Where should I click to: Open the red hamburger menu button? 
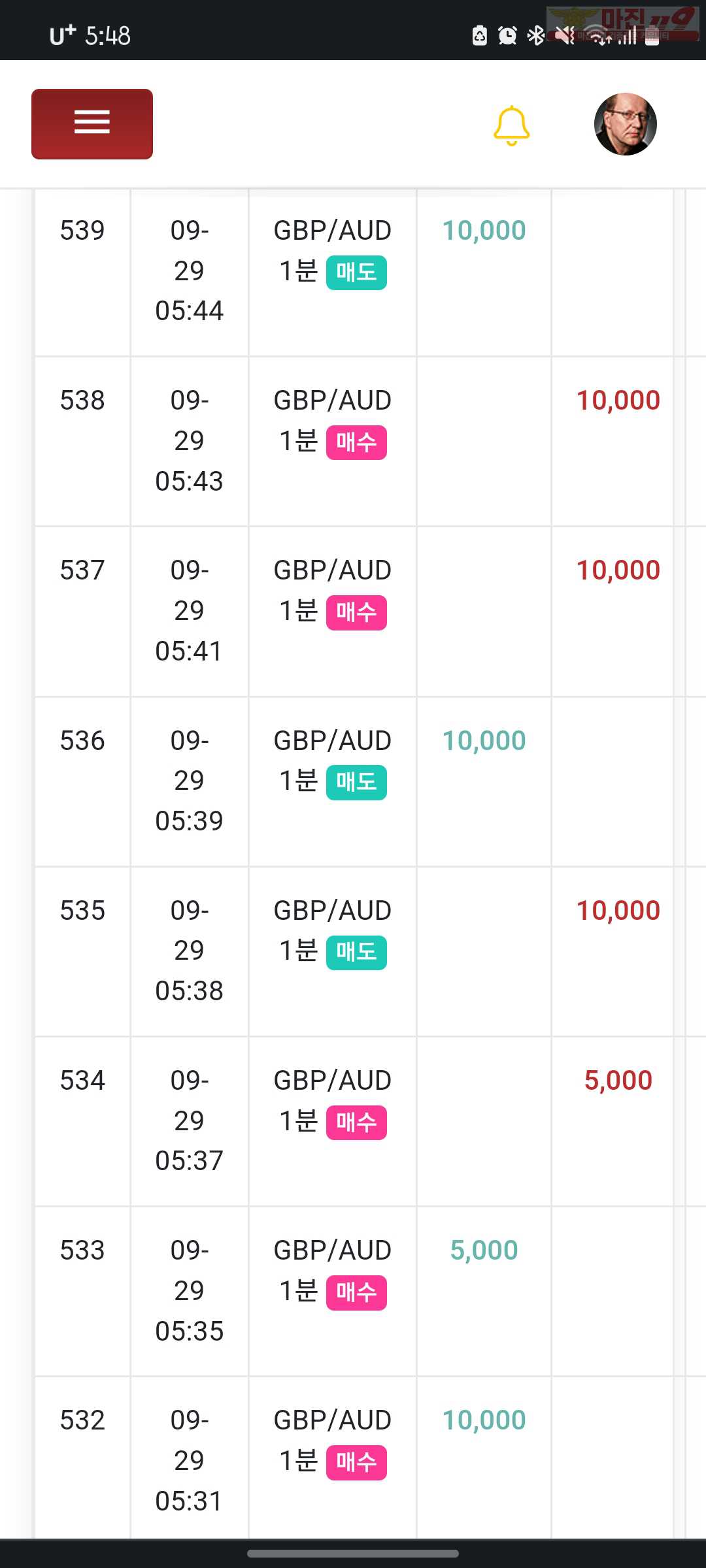coord(92,124)
